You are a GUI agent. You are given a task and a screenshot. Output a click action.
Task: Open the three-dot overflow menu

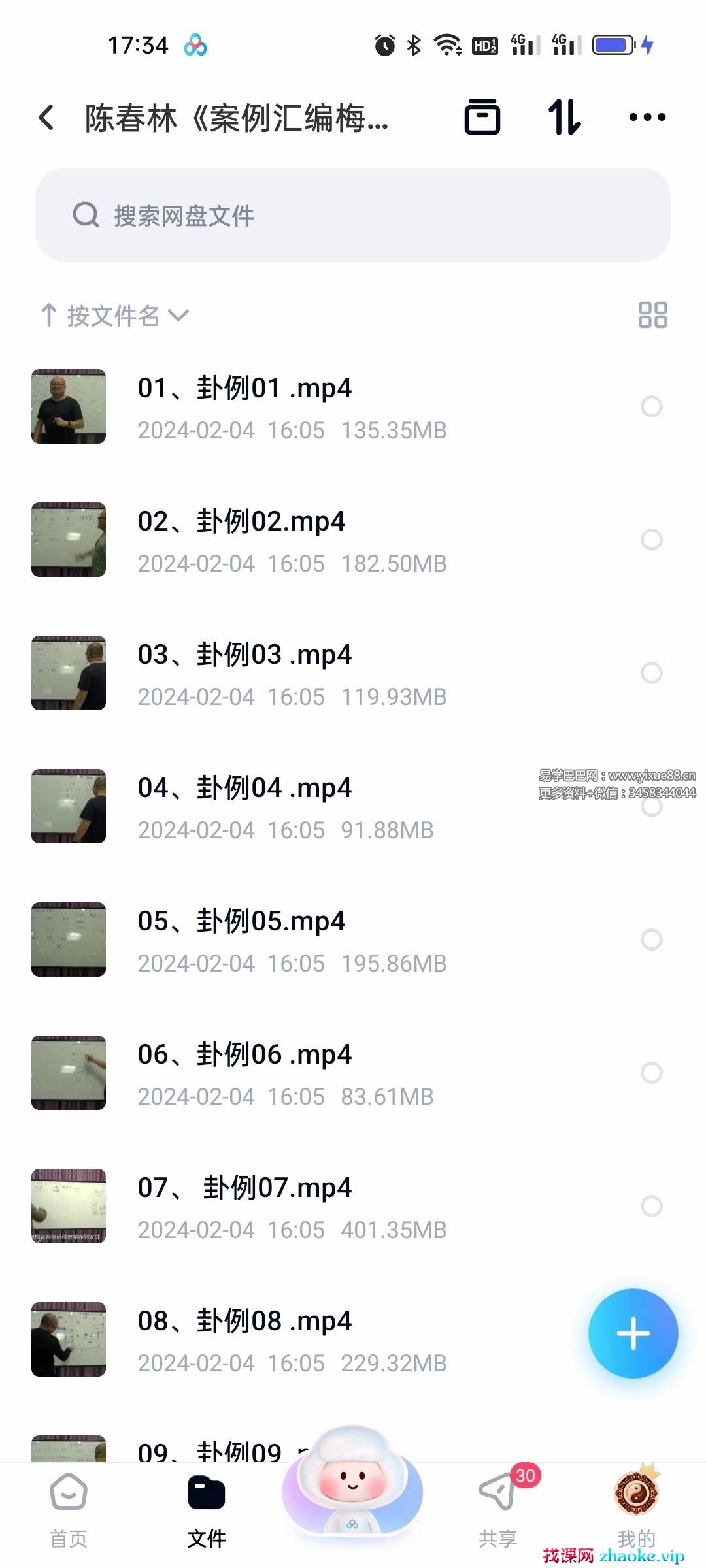(647, 118)
